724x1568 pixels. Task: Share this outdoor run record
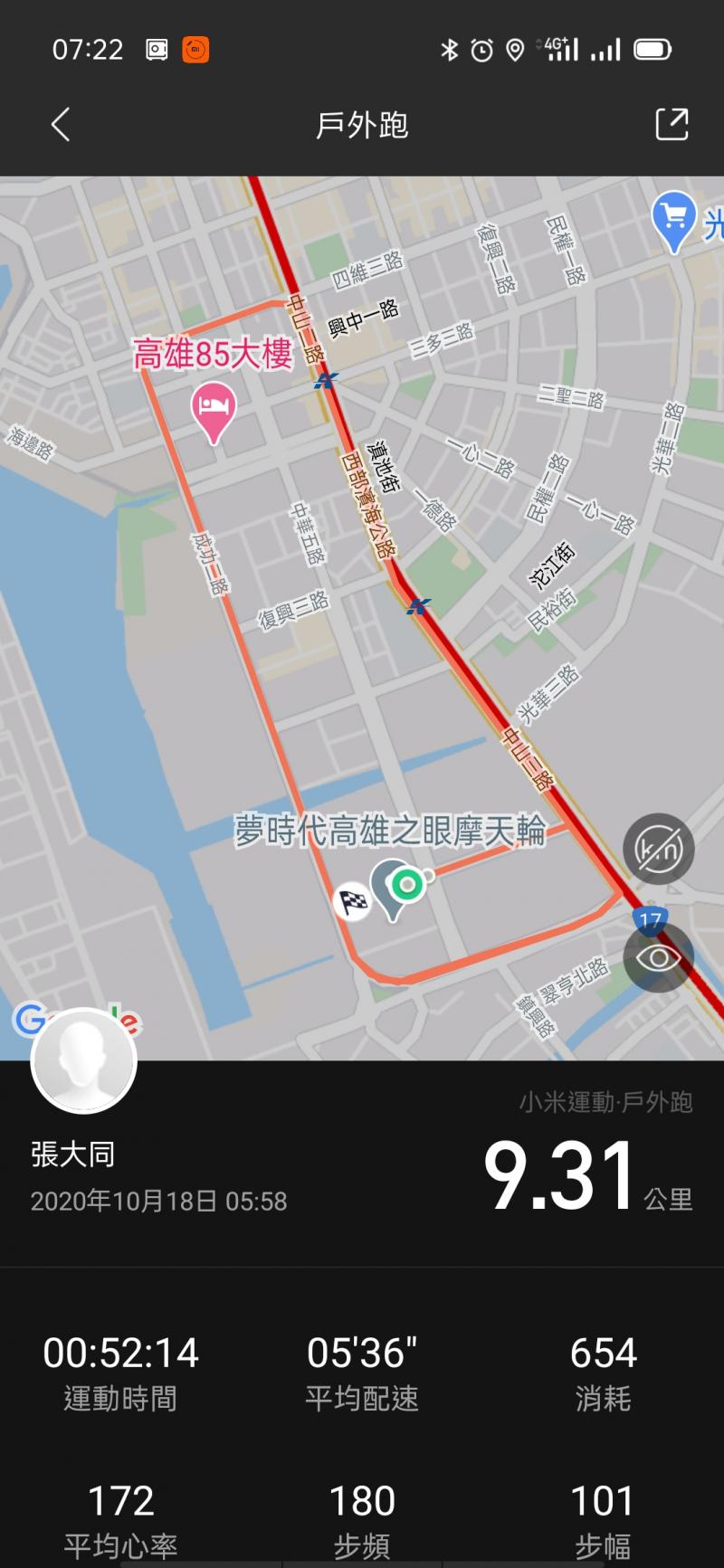(672, 125)
